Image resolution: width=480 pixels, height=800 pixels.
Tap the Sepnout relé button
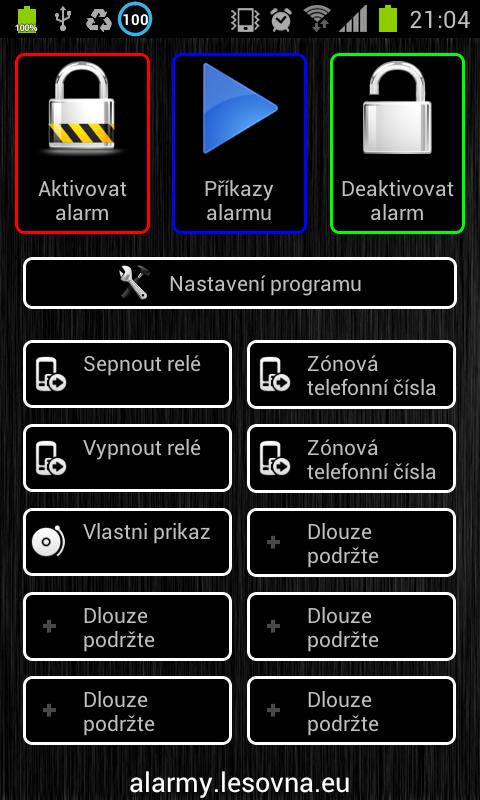point(128,374)
